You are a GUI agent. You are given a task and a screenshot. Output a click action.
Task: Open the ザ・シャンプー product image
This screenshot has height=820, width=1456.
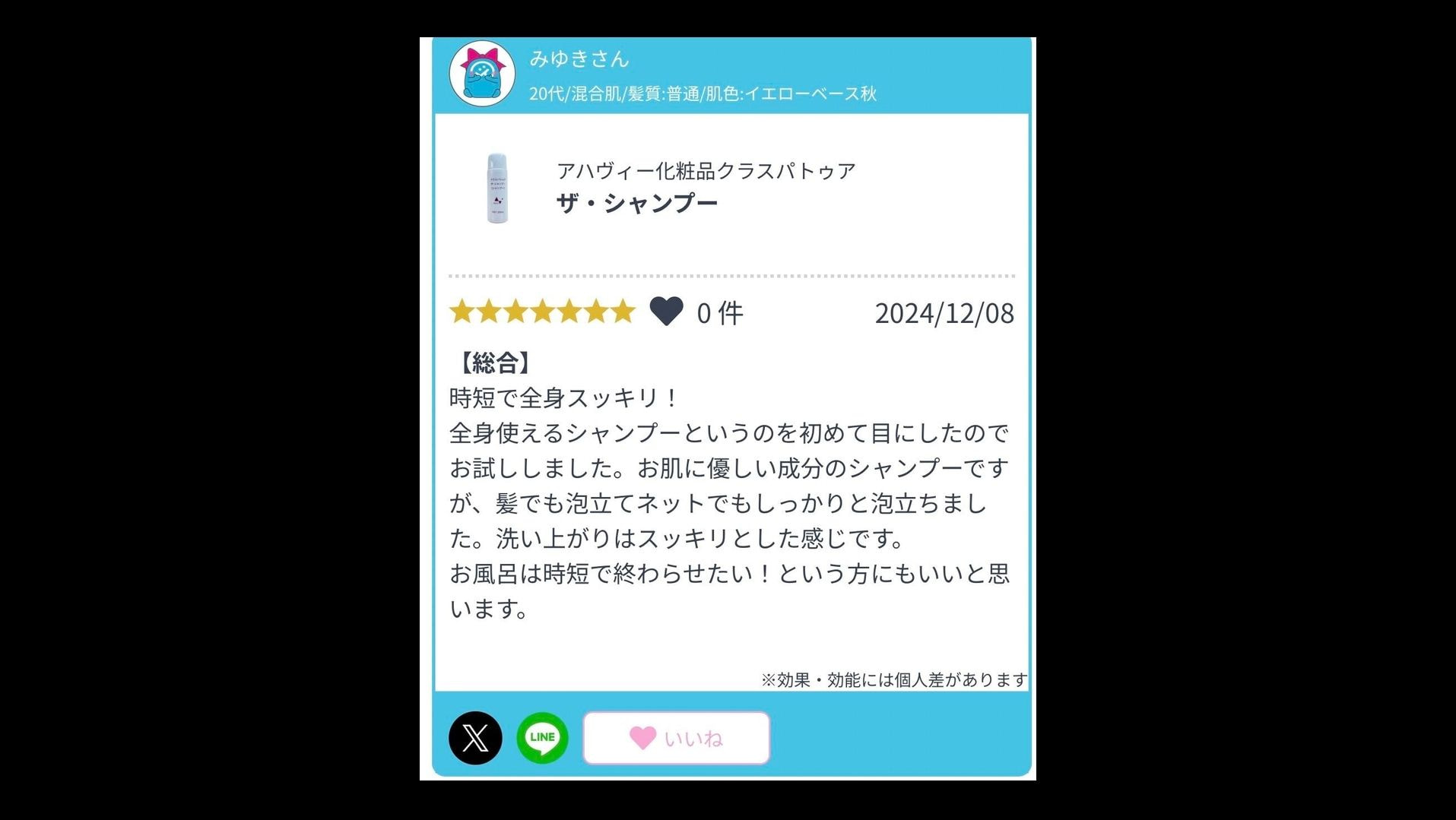click(497, 188)
